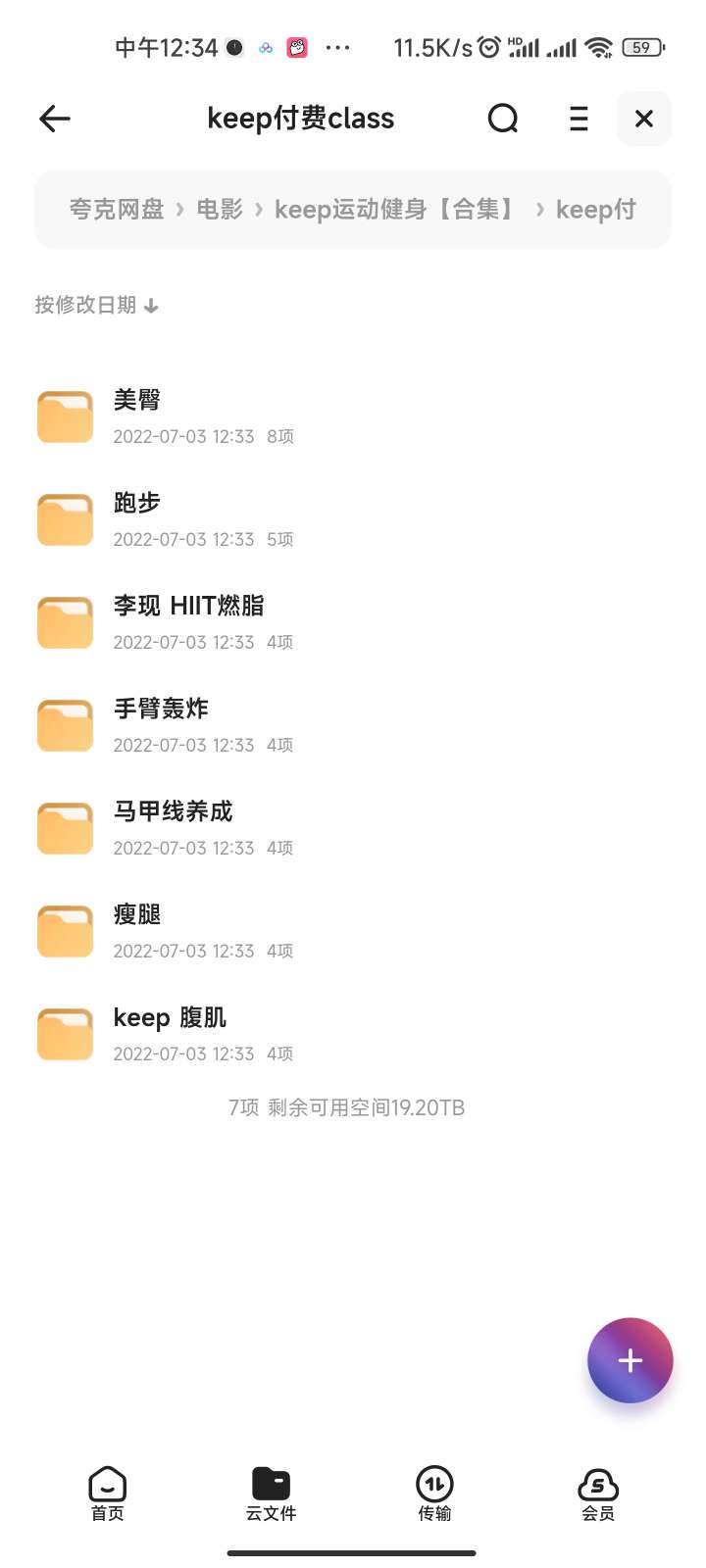This screenshot has height=1568, width=706.
Task: Jump to keep运动健身【合集】 breadcrumb
Action: (396, 209)
